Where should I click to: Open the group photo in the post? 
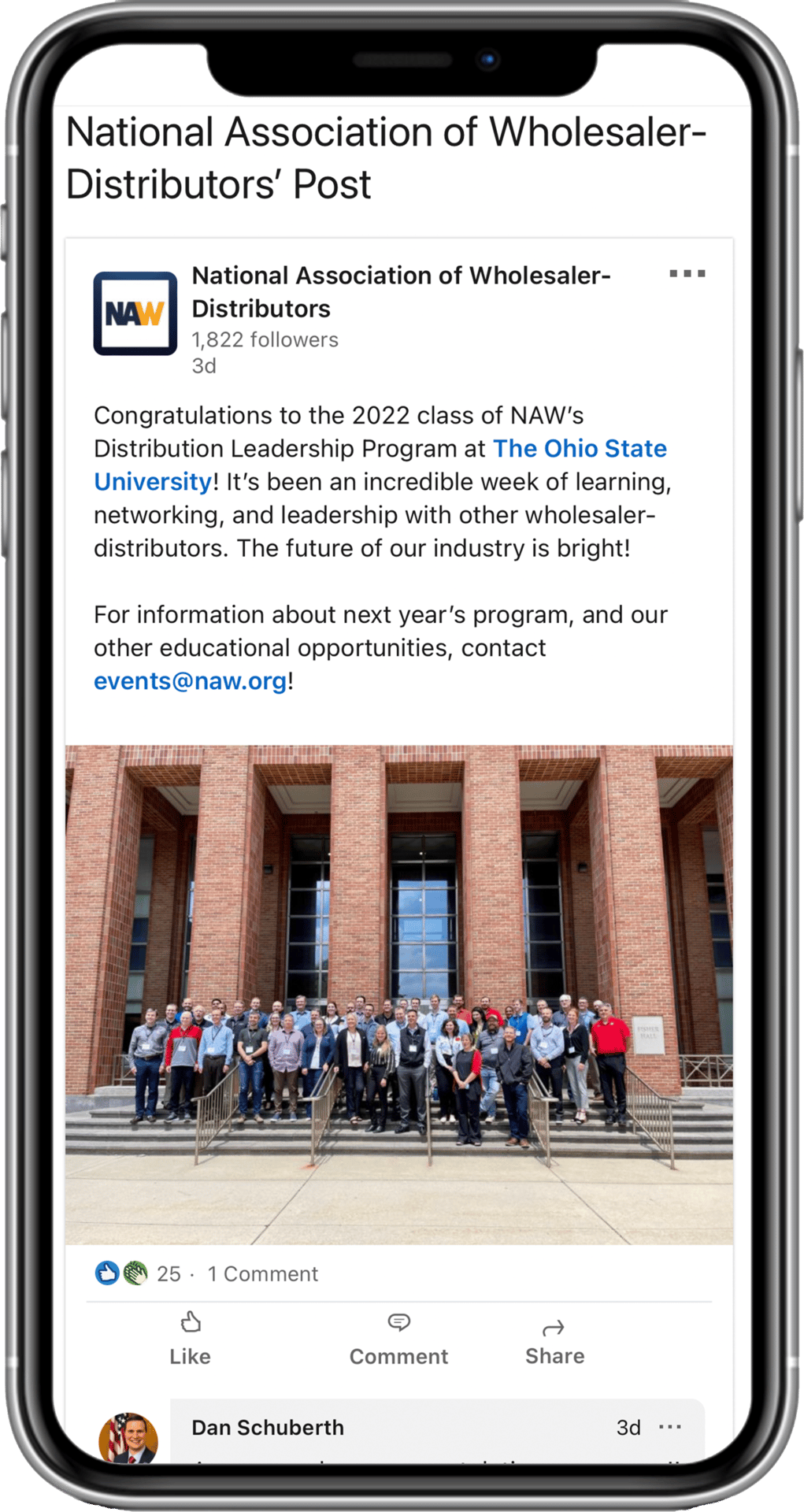tap(398, 994)
